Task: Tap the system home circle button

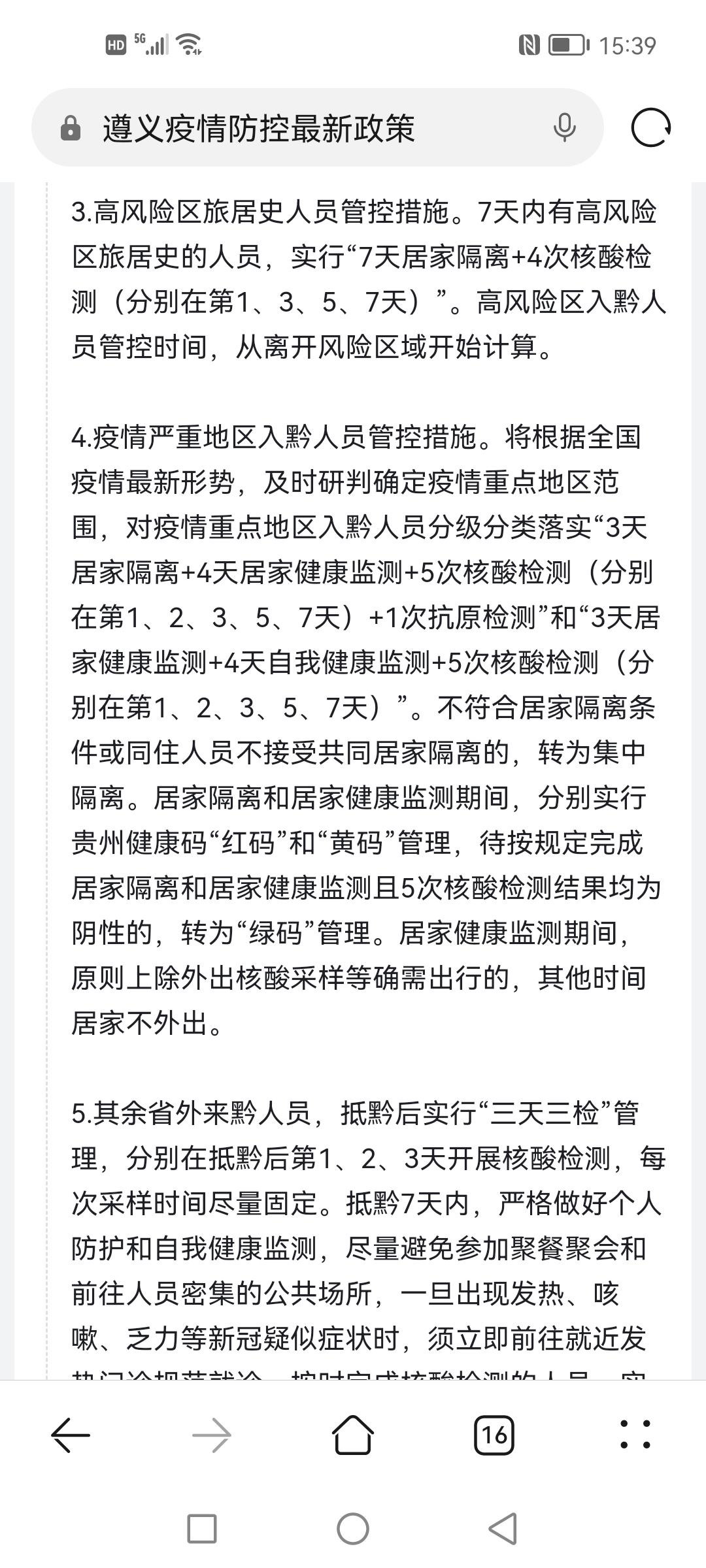Action: pos(353,1529)
